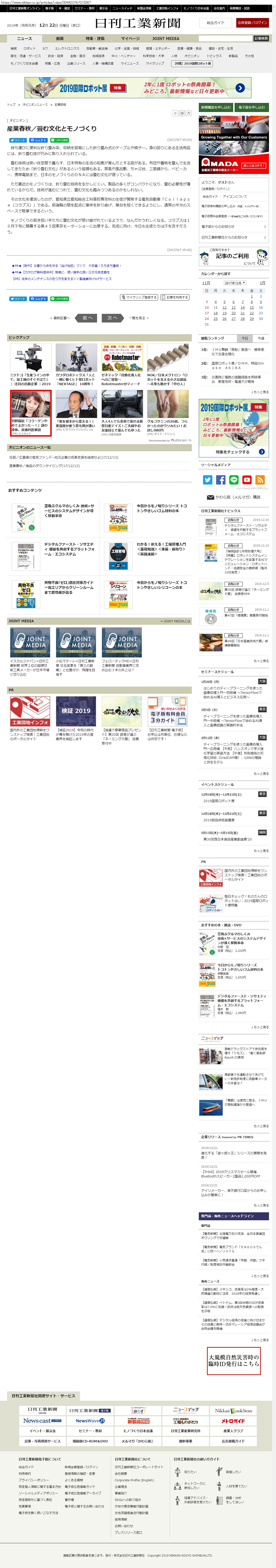Switch the ranking to 今週
This screenshot has height=1568, width=276.
coord(261,338)
